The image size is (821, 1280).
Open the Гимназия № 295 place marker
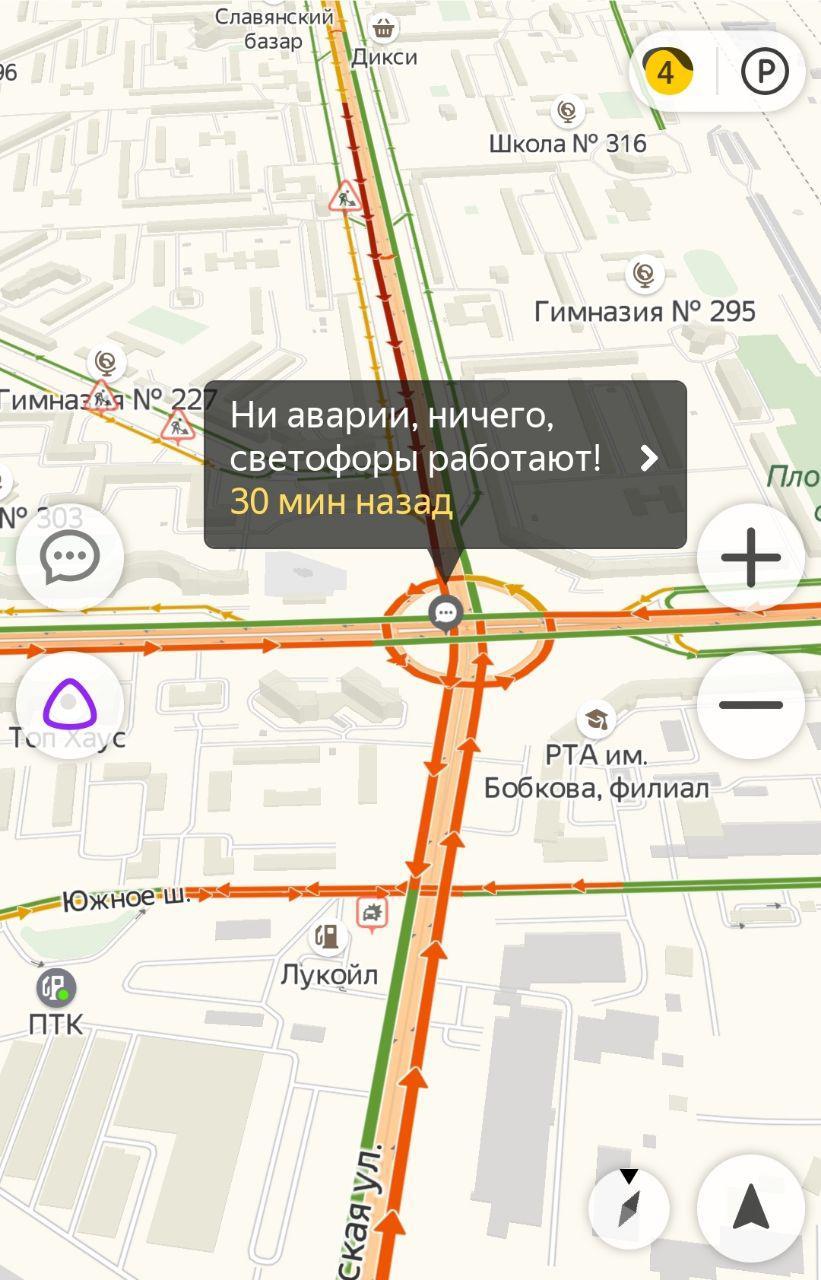pos(645,275)
